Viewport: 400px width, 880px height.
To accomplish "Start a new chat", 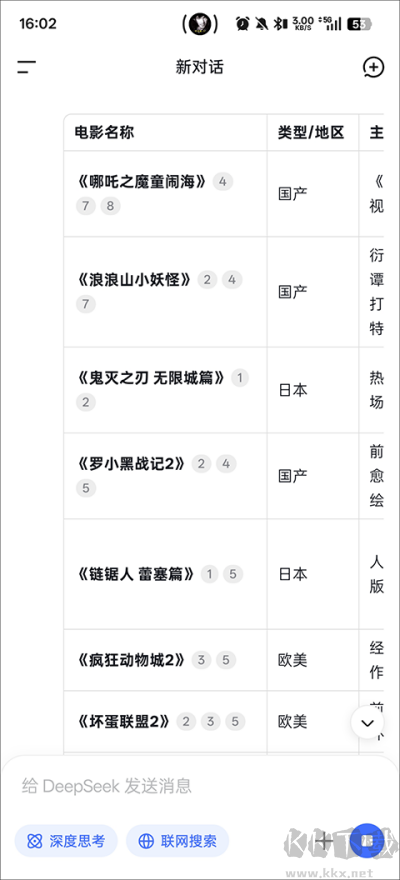I will [374, 67].
